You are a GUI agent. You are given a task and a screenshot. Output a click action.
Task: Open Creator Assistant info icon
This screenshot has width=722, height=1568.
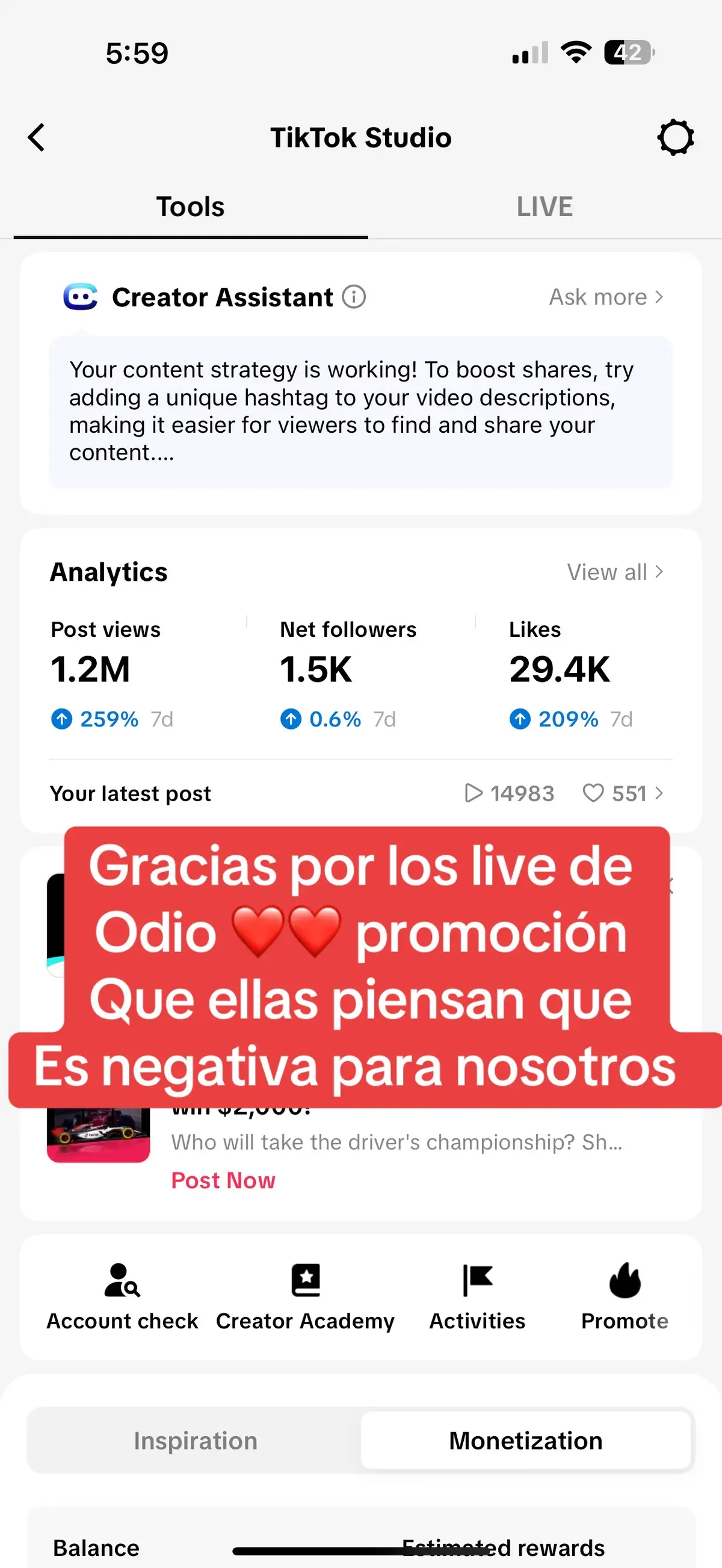click(x=354, y=297)
